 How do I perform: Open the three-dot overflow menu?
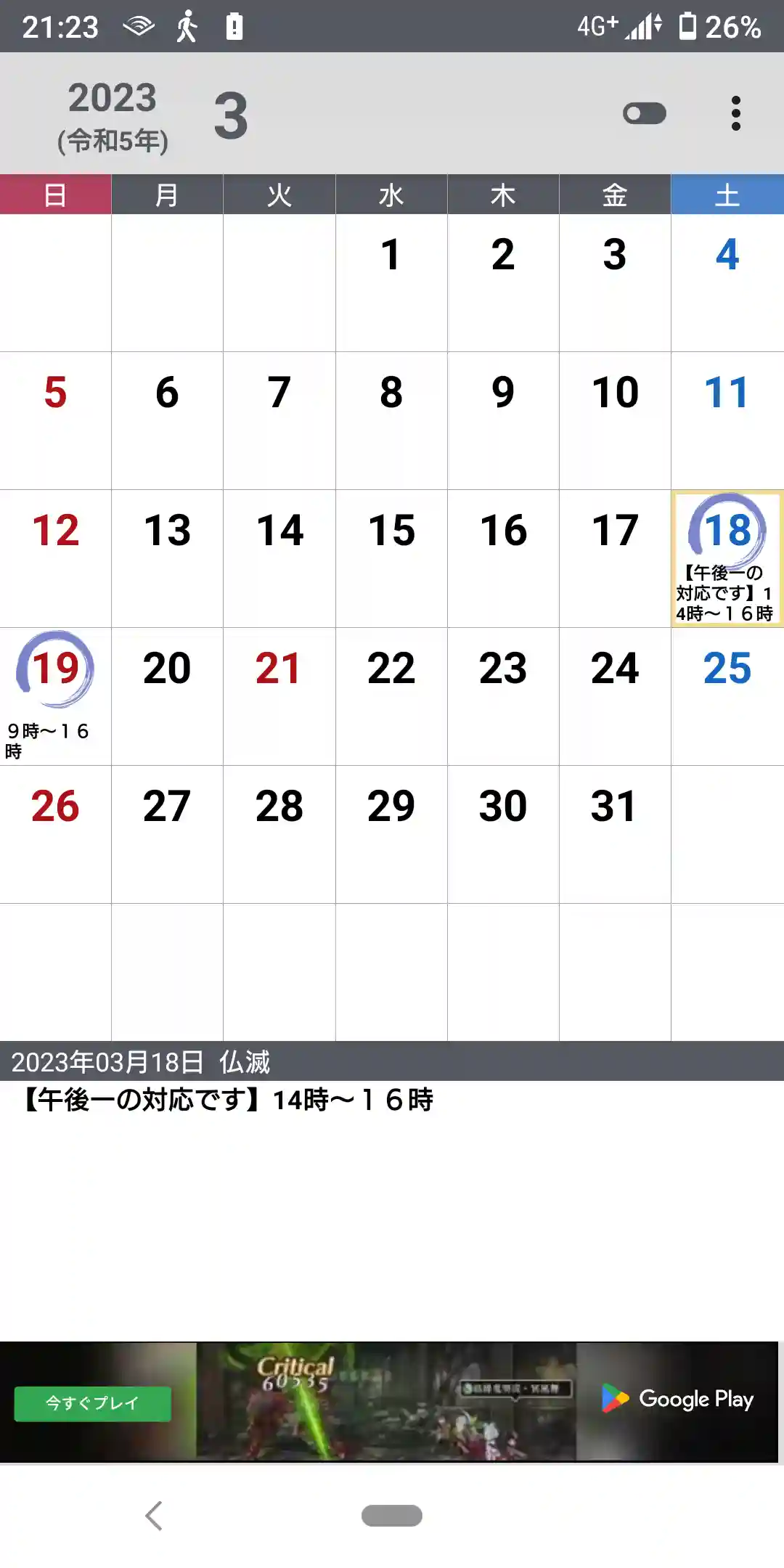[x=735, y=114]
